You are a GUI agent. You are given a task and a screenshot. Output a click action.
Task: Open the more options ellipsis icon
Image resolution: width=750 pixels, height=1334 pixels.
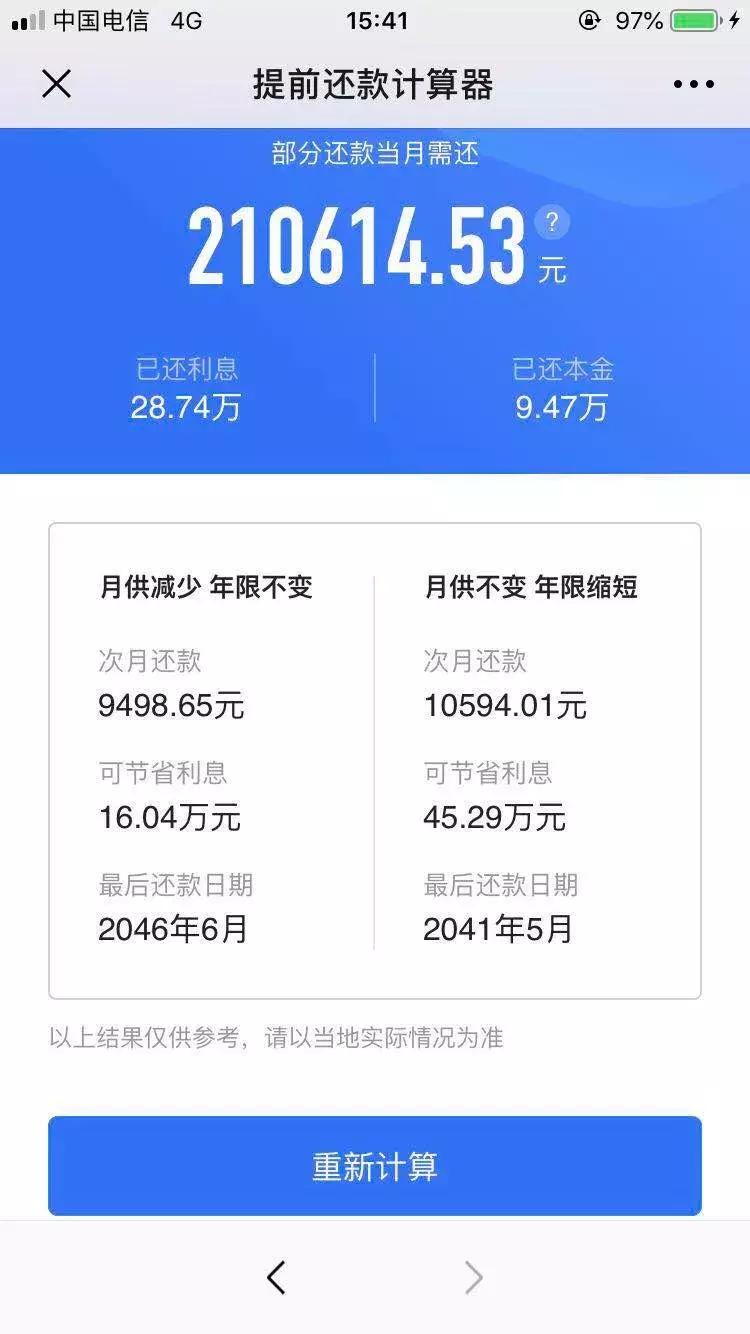click(693, 84)
